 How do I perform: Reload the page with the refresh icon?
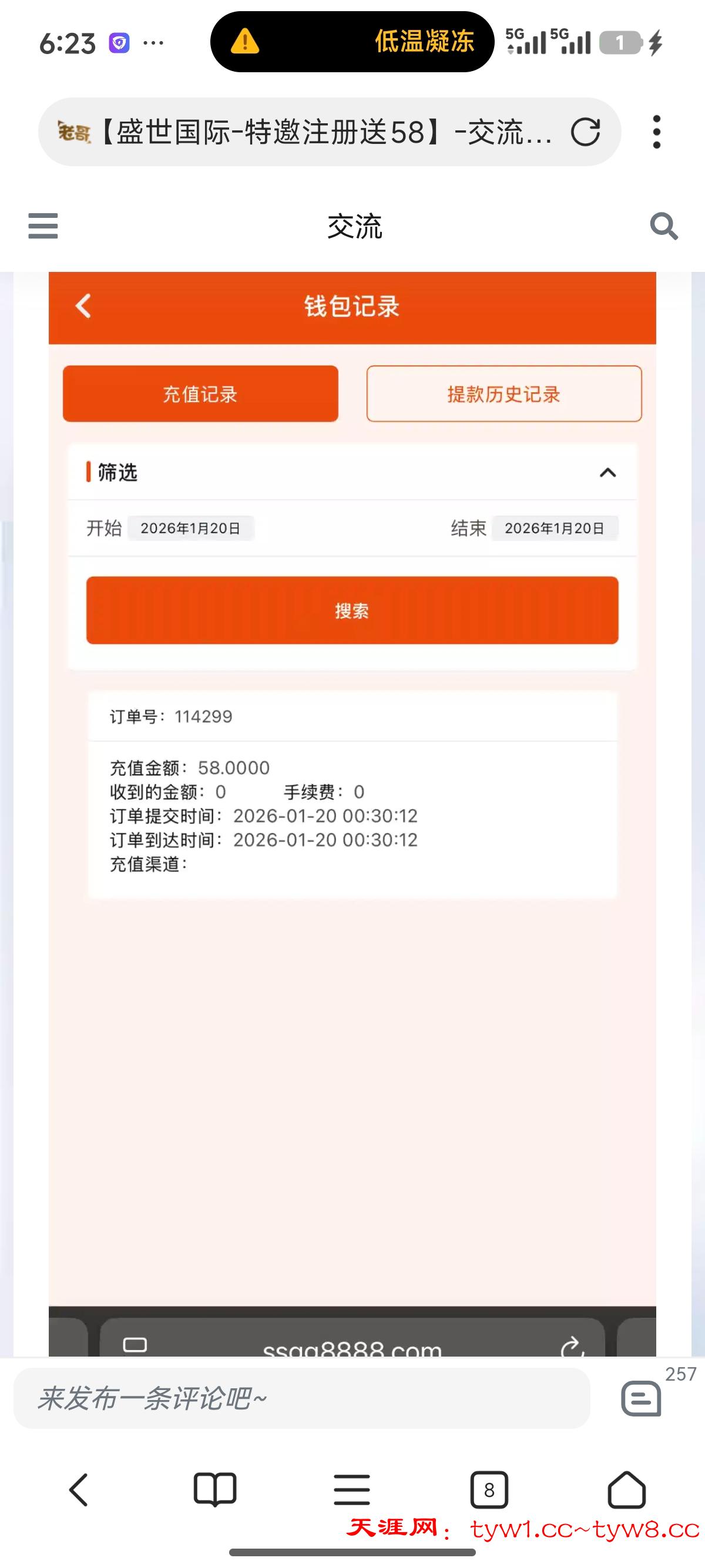click(x=585, y=132)
